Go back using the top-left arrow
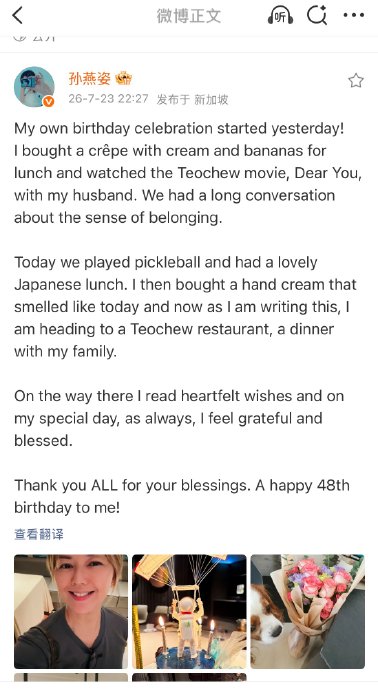Viewport: 378px width, 690px height. [17, 16]
